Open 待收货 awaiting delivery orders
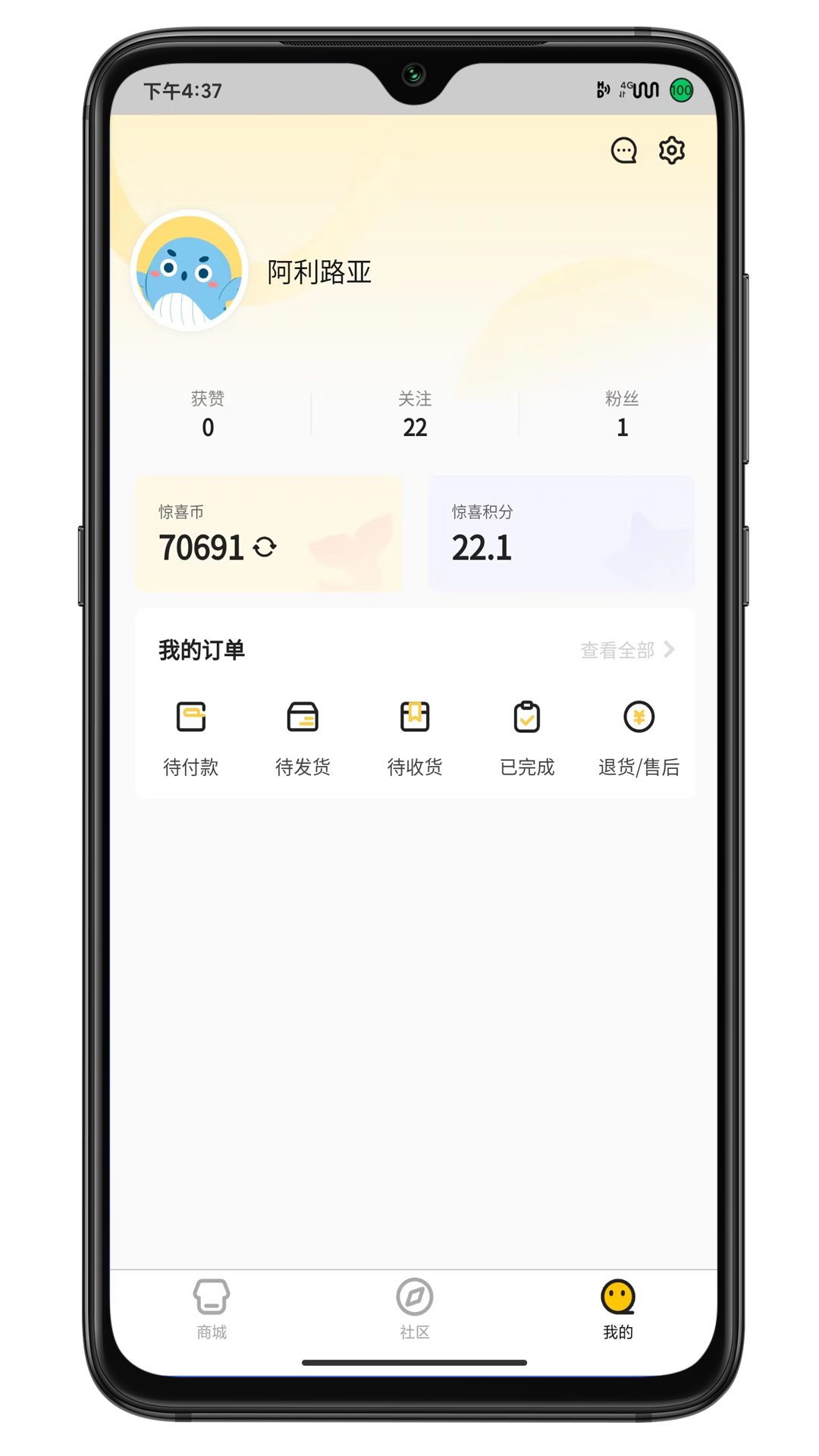The image size is (819, 1456). click(x=415, y=736)
